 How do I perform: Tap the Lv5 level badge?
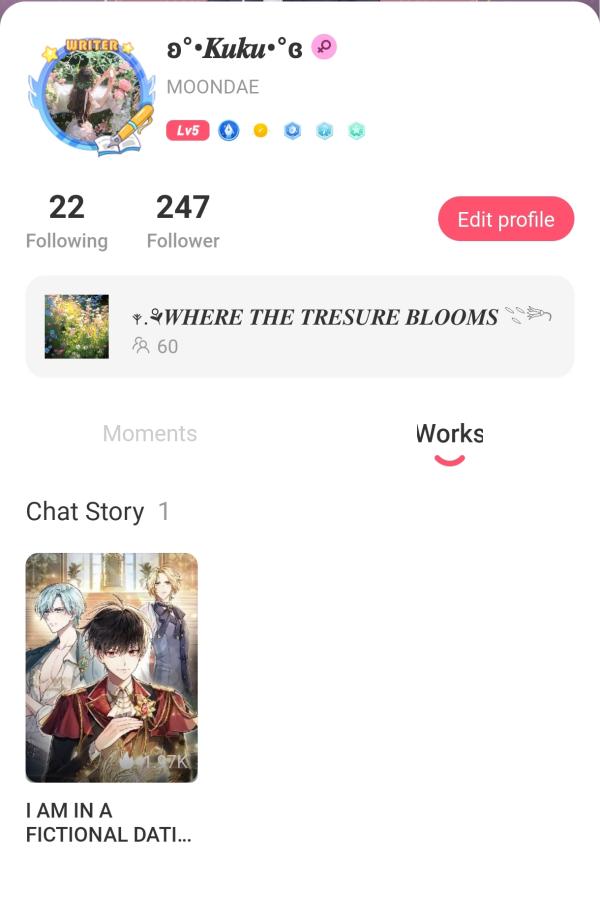pos(188,131)
